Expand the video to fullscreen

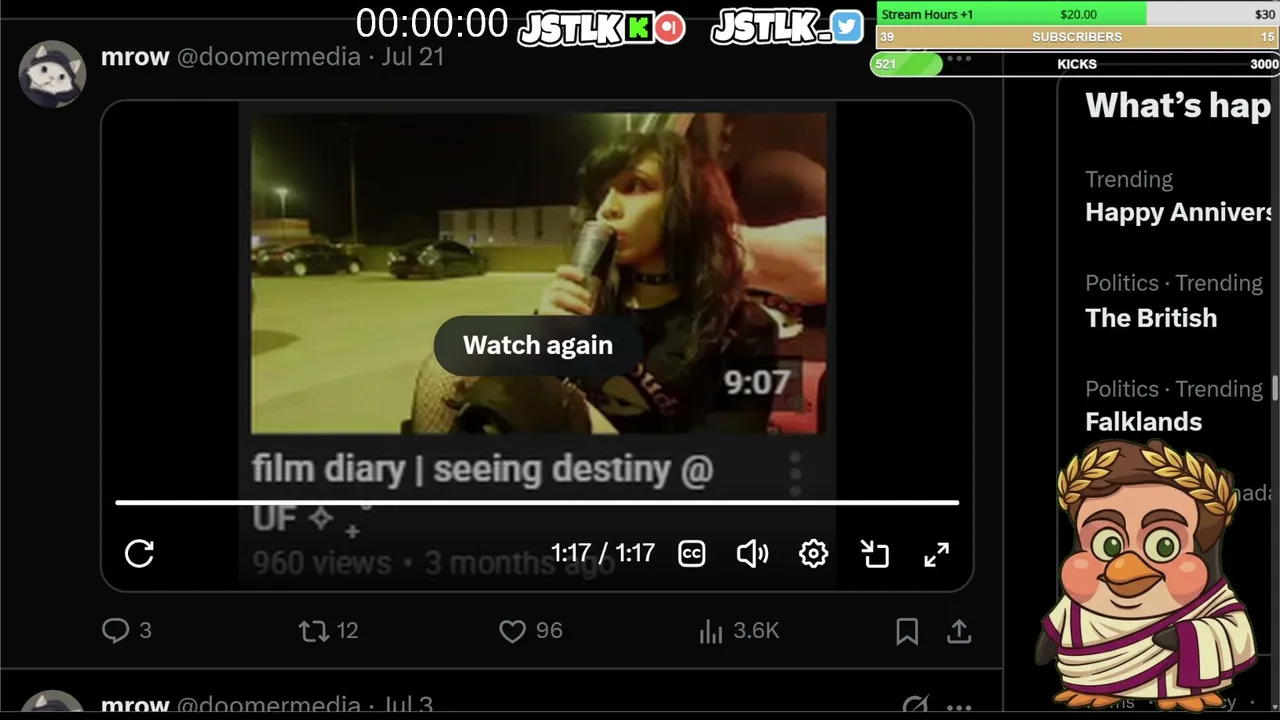(936, 553)
